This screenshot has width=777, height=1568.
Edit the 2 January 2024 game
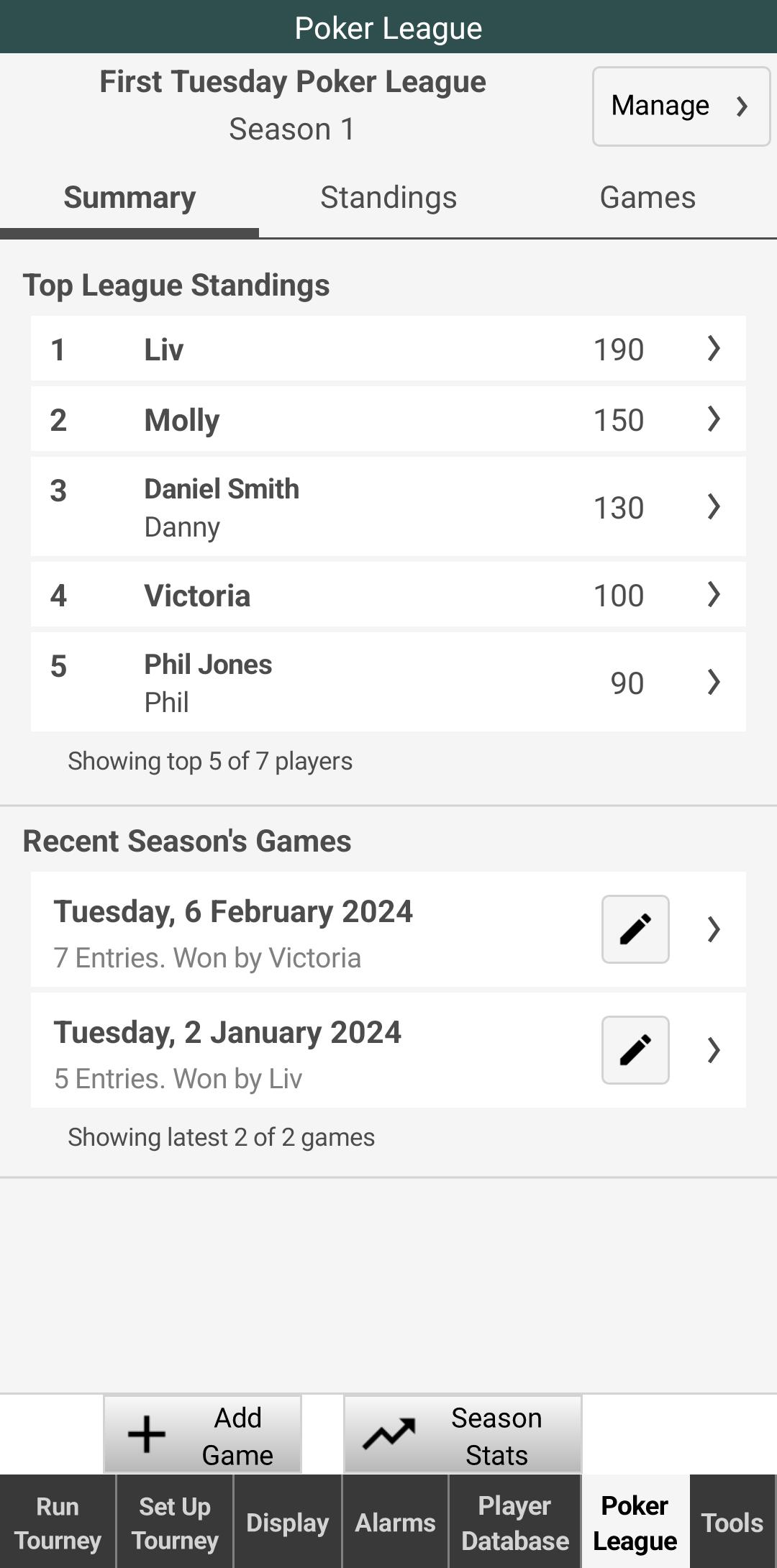pyautogui.click(x=635, y=1050)
